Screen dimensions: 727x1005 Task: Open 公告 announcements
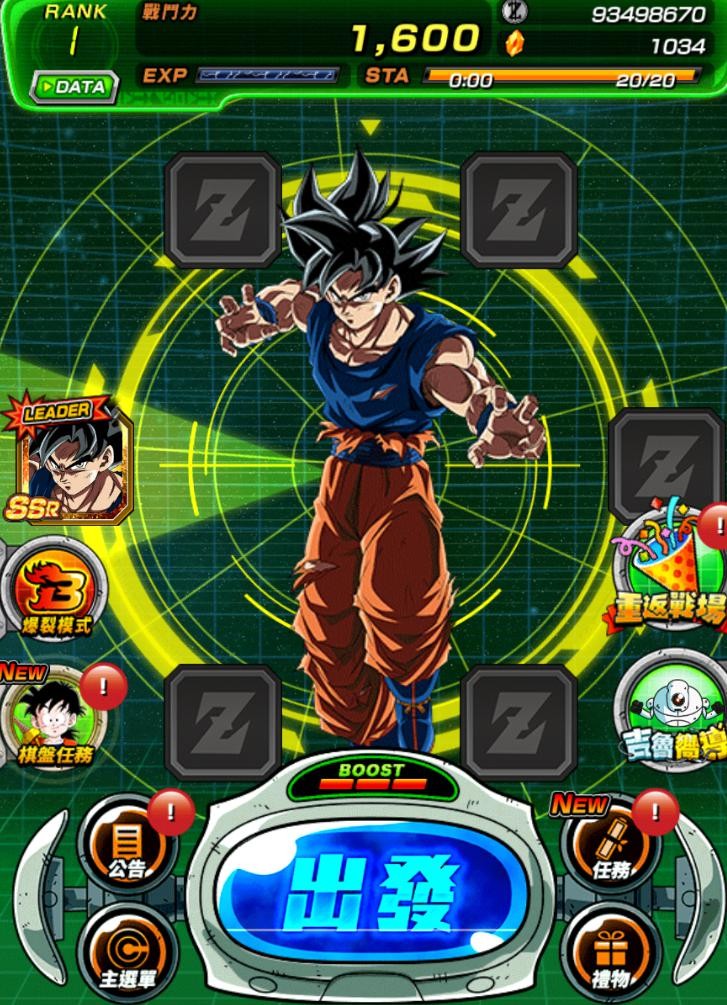tap(126, 848)
